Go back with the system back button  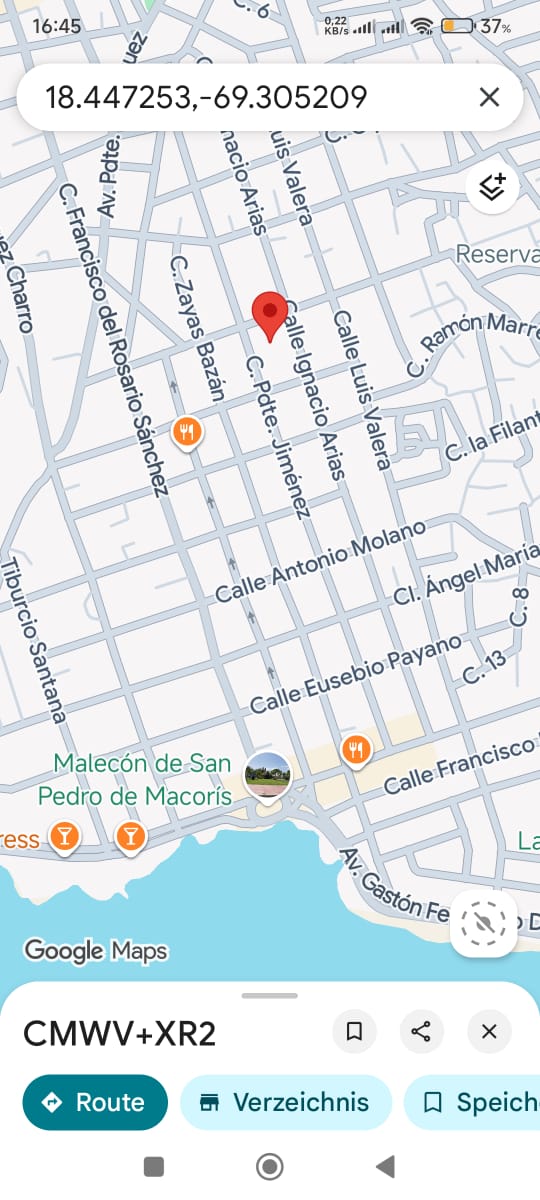click(385, 1166)
